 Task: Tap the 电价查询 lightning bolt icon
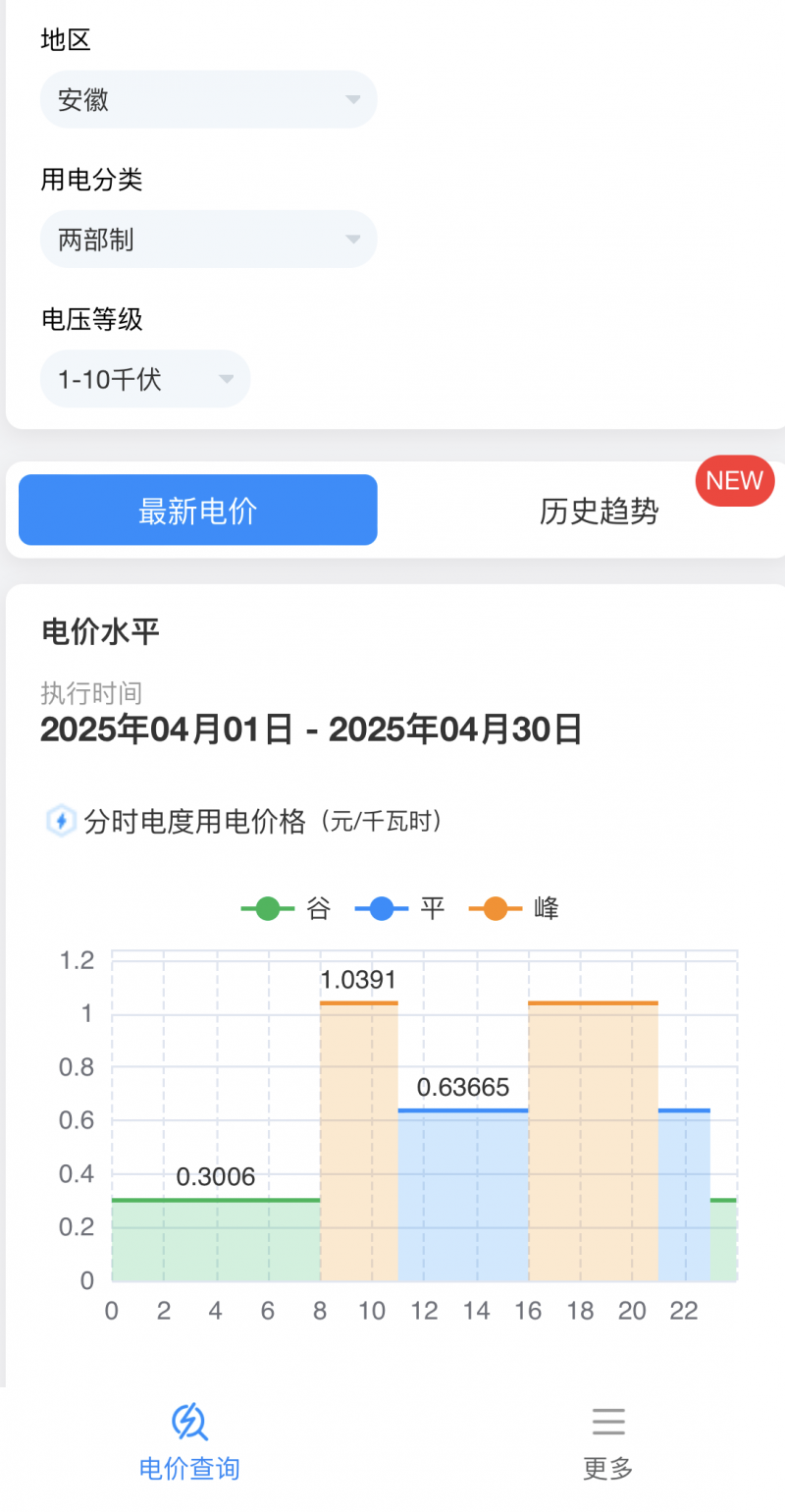(x=189, y=1421)
